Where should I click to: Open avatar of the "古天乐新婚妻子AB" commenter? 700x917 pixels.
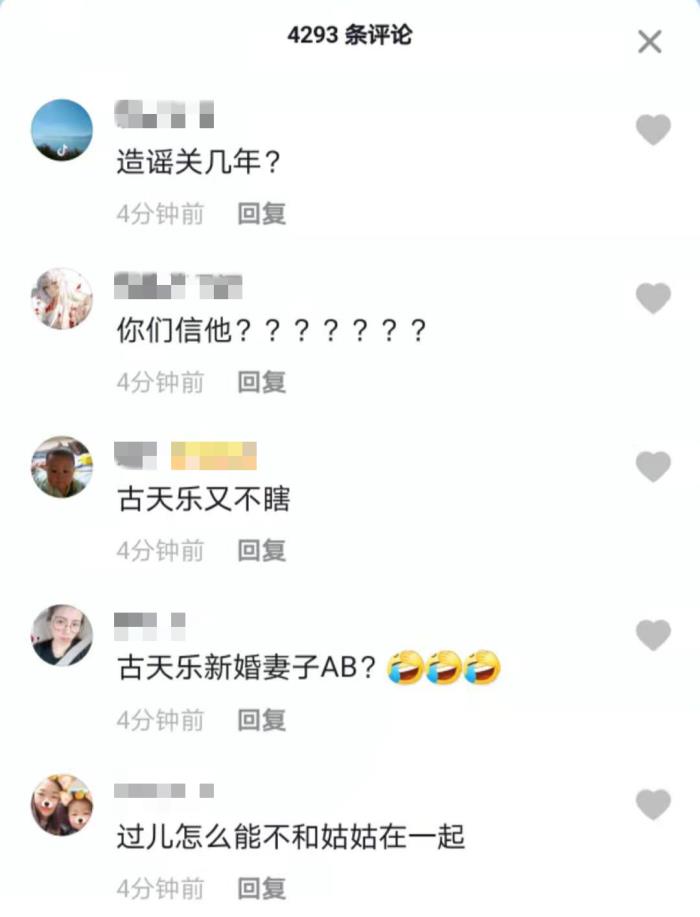[62, 635]
